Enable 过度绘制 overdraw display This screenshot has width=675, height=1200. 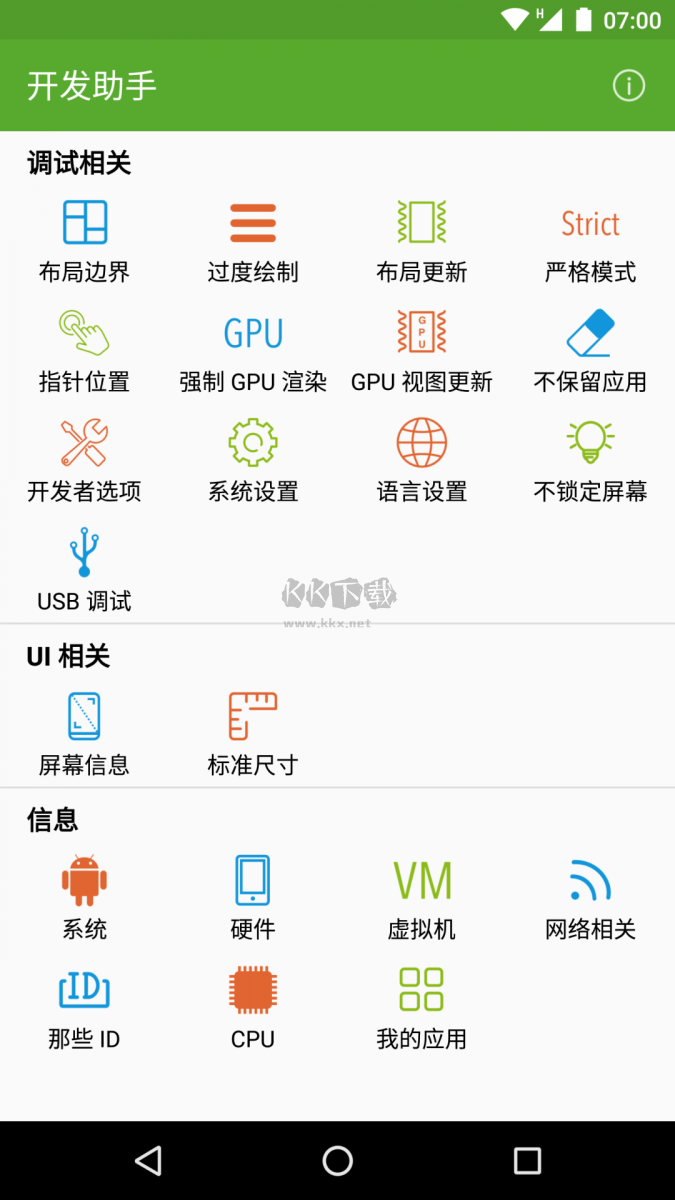click(253, 240)
